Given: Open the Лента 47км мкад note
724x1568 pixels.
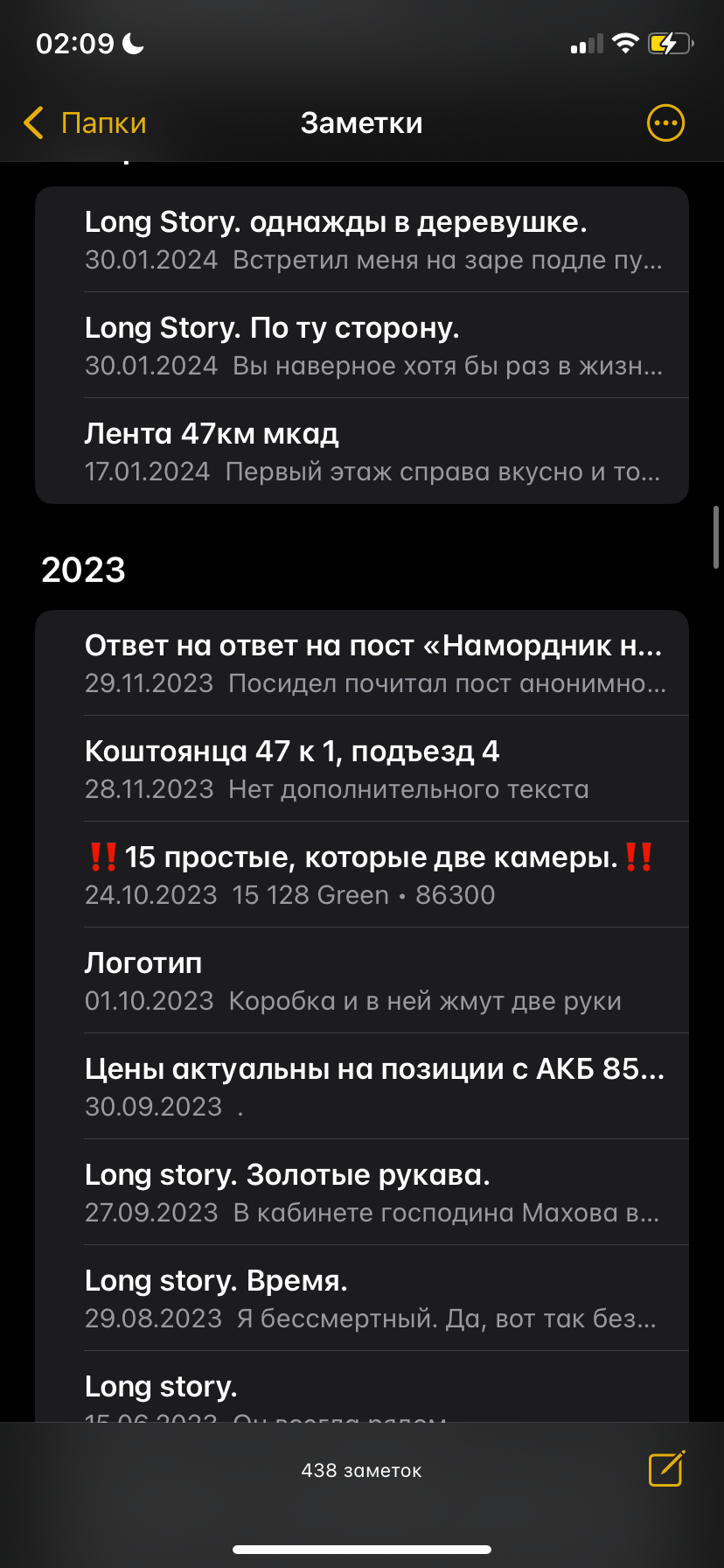Looking at the screenshot, I should pos(362,451).
